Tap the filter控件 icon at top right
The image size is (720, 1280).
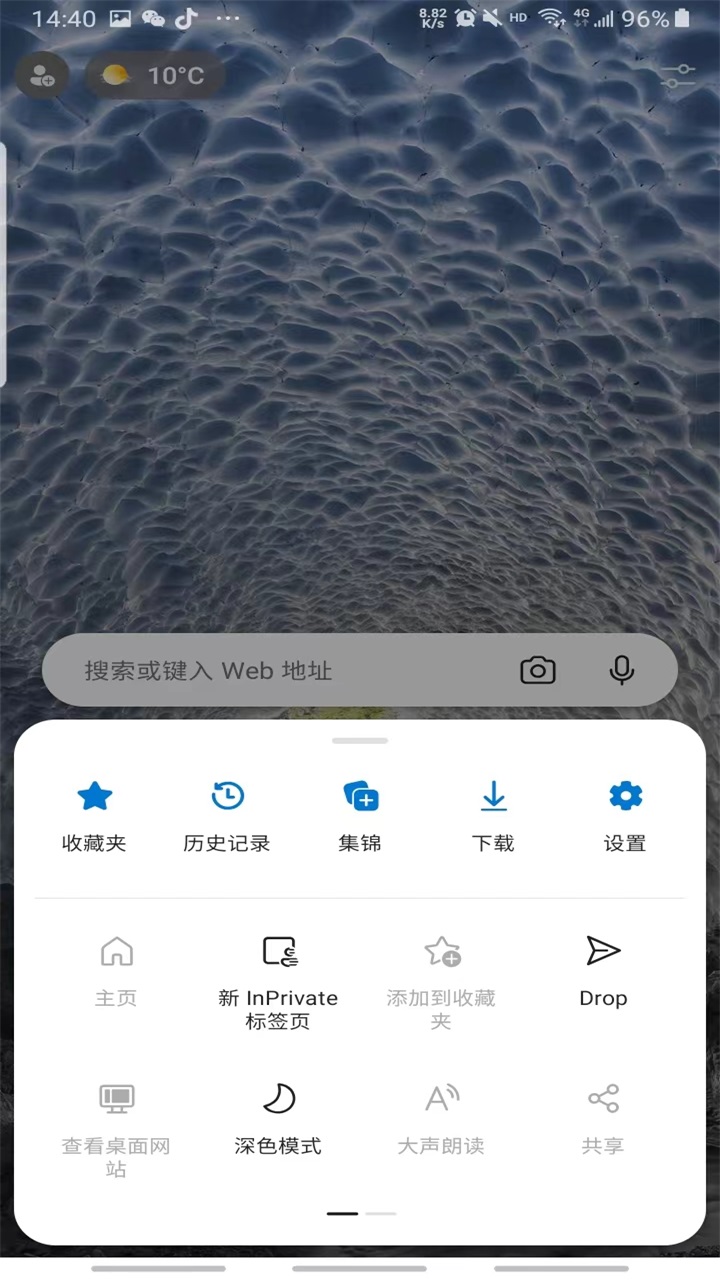pyautogui.click(x=678, y=74)
